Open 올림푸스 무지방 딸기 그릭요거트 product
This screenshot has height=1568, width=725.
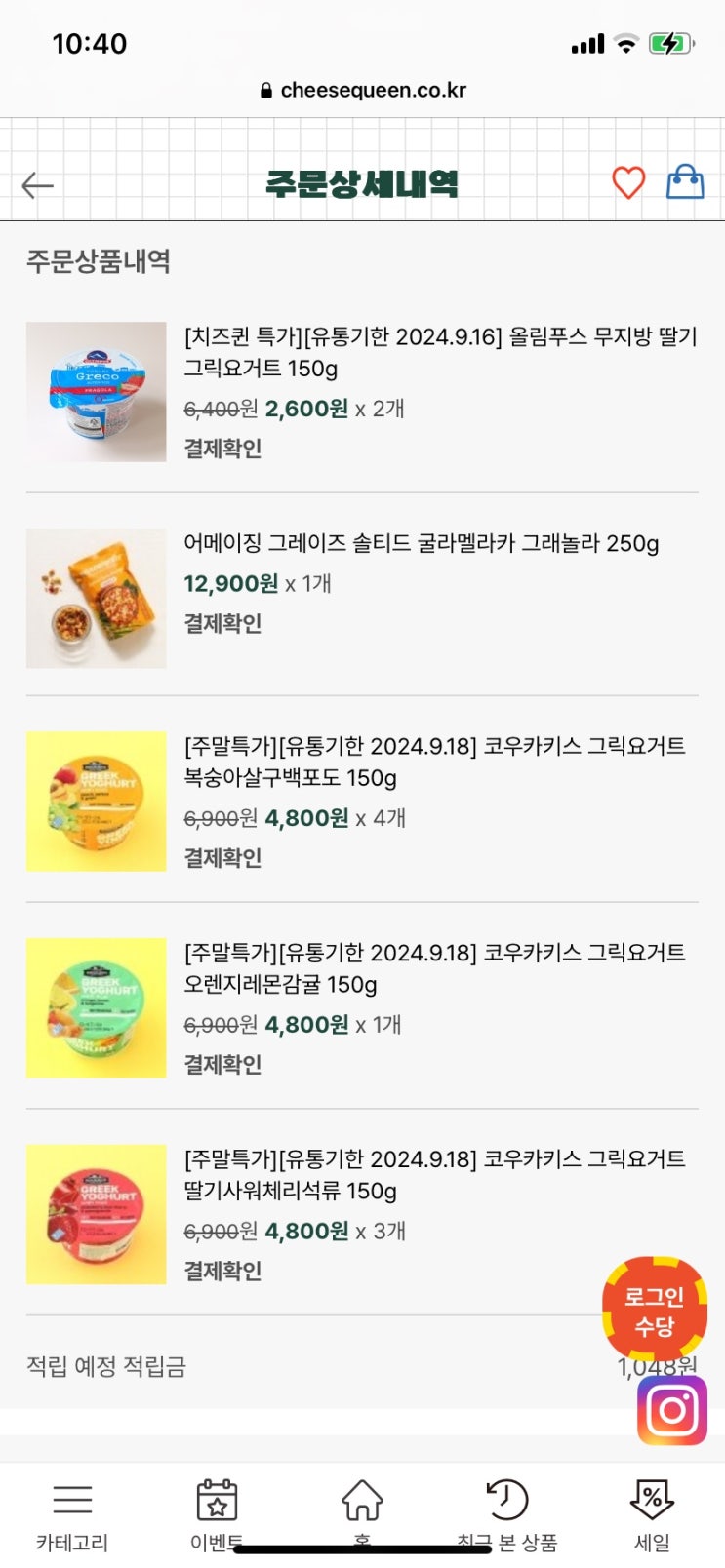click(440, 352)
